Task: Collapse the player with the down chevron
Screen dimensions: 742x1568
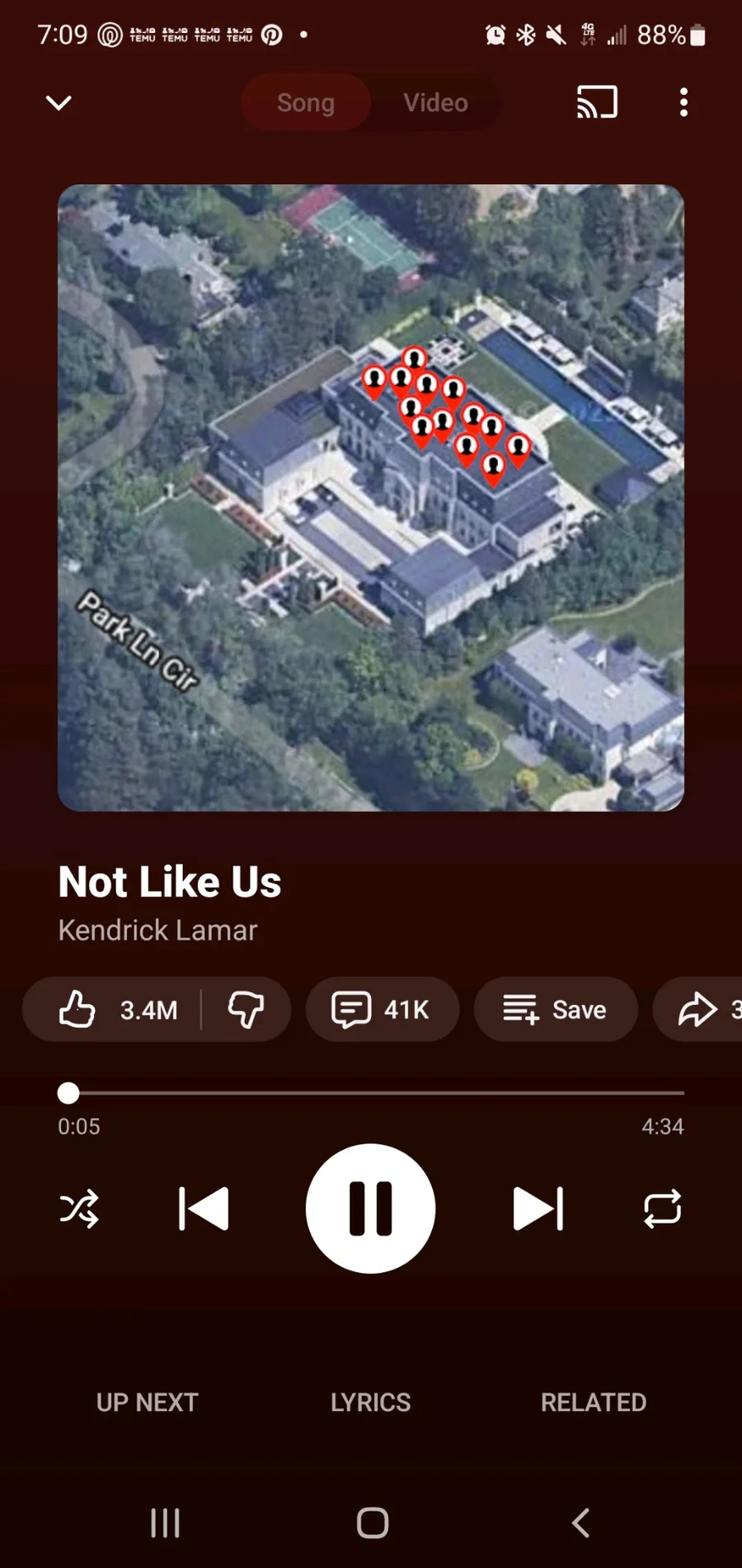Action: (59, 103)
